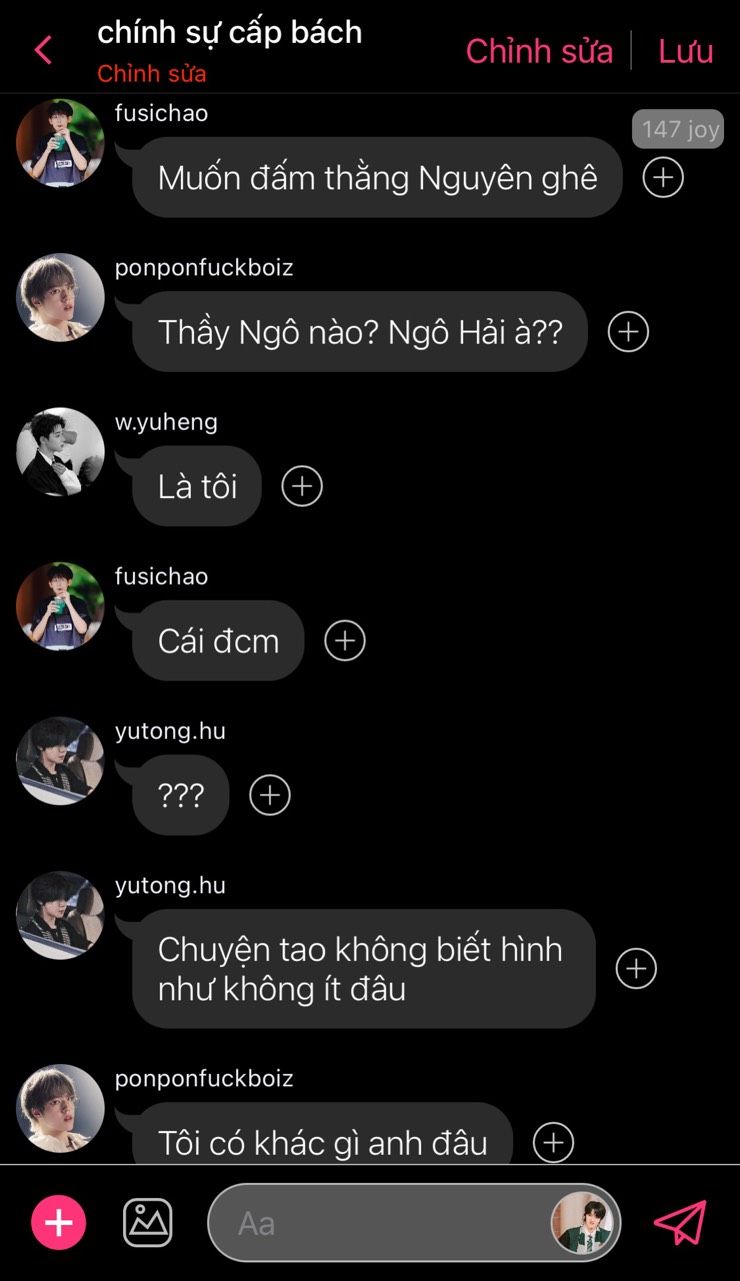Go back using the pink arrow
Viewport: 740px width, 1281px height.
[x=43, y=49]
